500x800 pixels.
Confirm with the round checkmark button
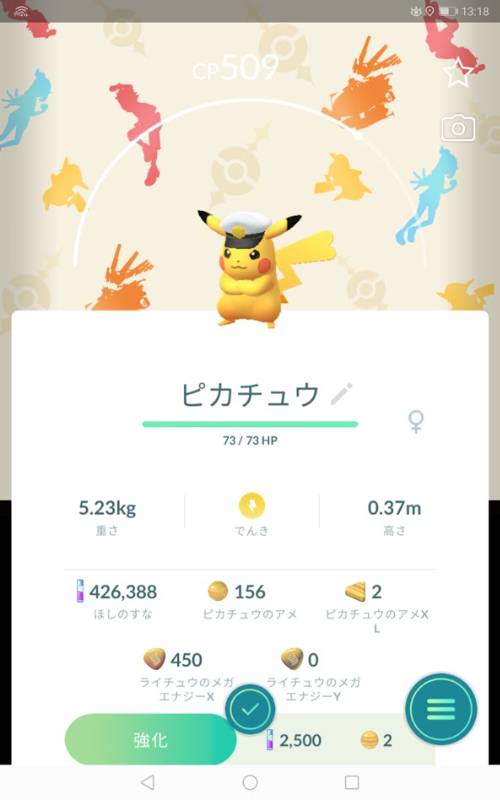250,709
